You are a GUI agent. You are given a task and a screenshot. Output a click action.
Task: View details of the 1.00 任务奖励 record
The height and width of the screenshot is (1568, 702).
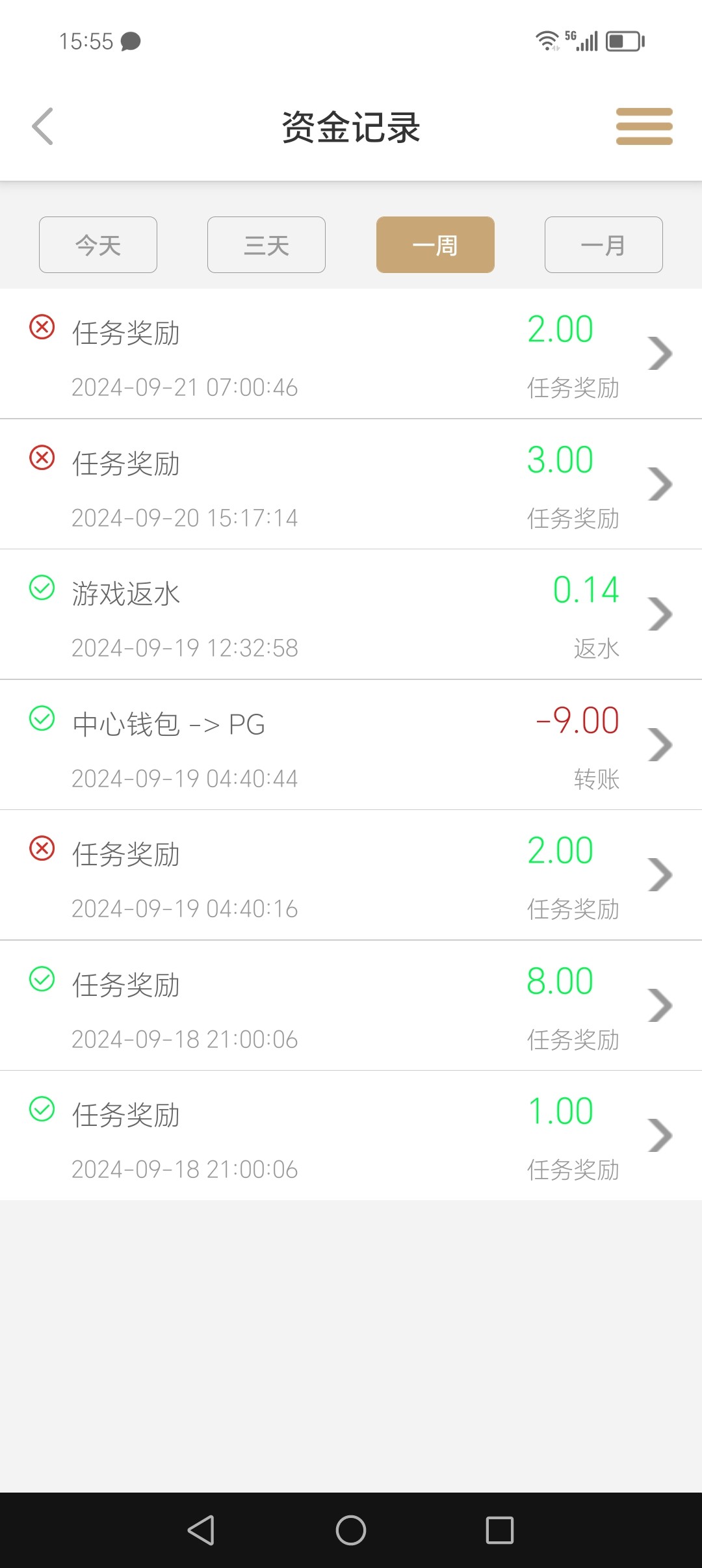tap(351, 1136)
